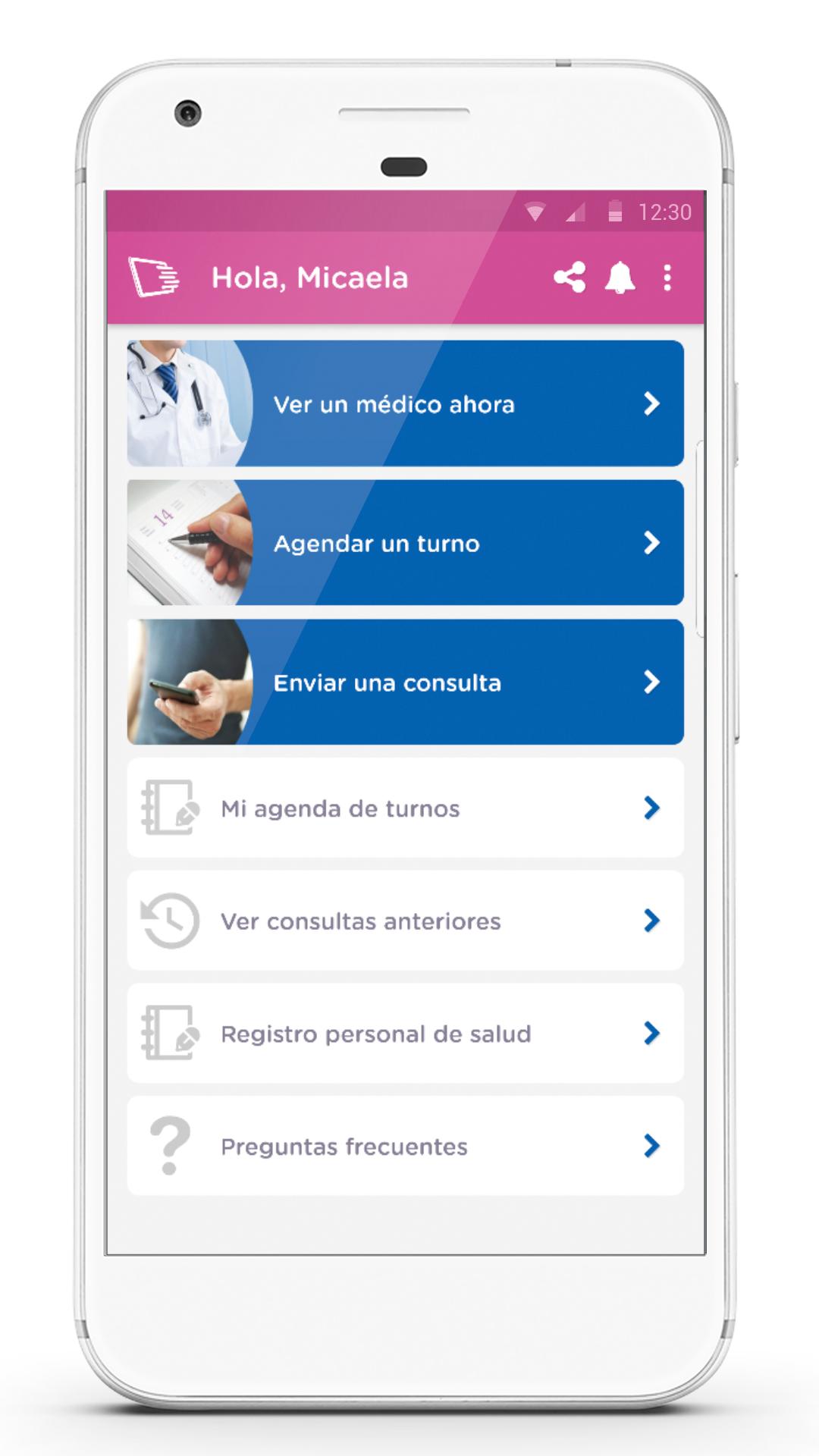Go to Preguntas frecuentes
The width and height of the screenshot is (819, 1456).
tap(406, 1146)
